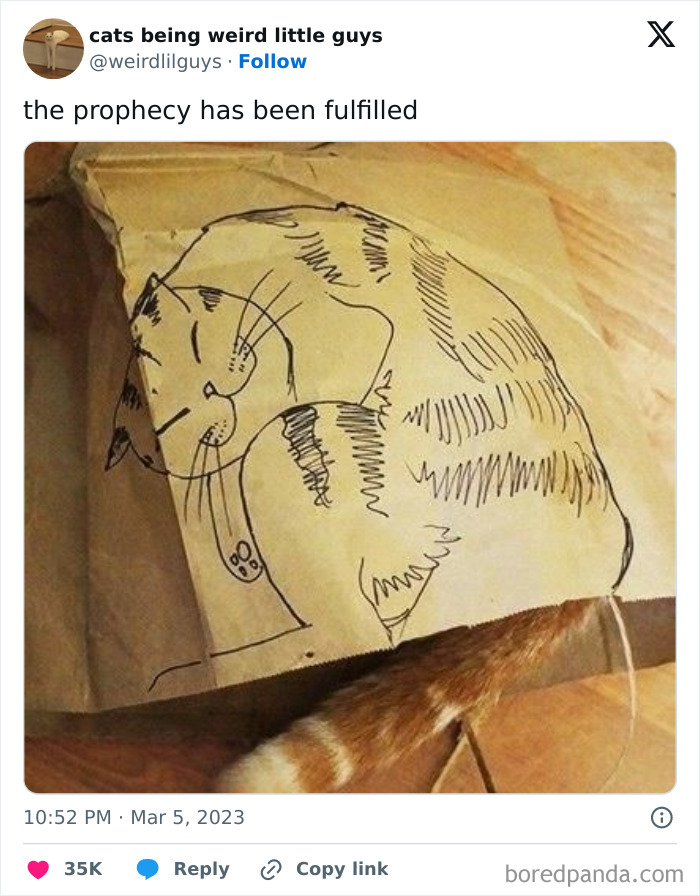The image size is (700, 896).
Task: Open the cat drawing photo
Action: click(350, 467)
